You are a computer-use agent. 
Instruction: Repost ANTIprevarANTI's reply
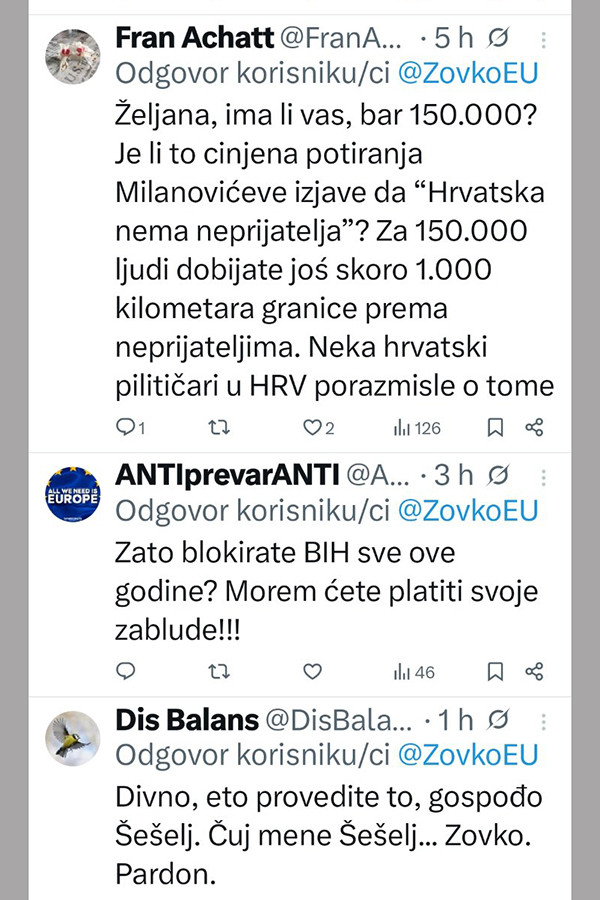[218, 671]
